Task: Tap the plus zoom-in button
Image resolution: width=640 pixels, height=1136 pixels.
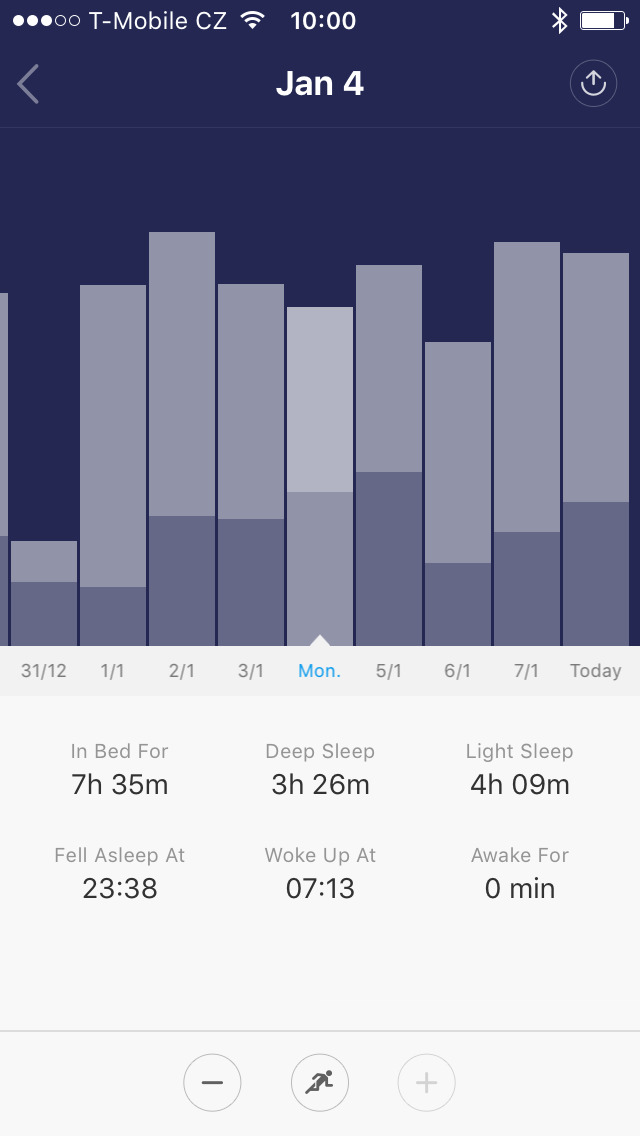Action: (x=426, y=1082)
